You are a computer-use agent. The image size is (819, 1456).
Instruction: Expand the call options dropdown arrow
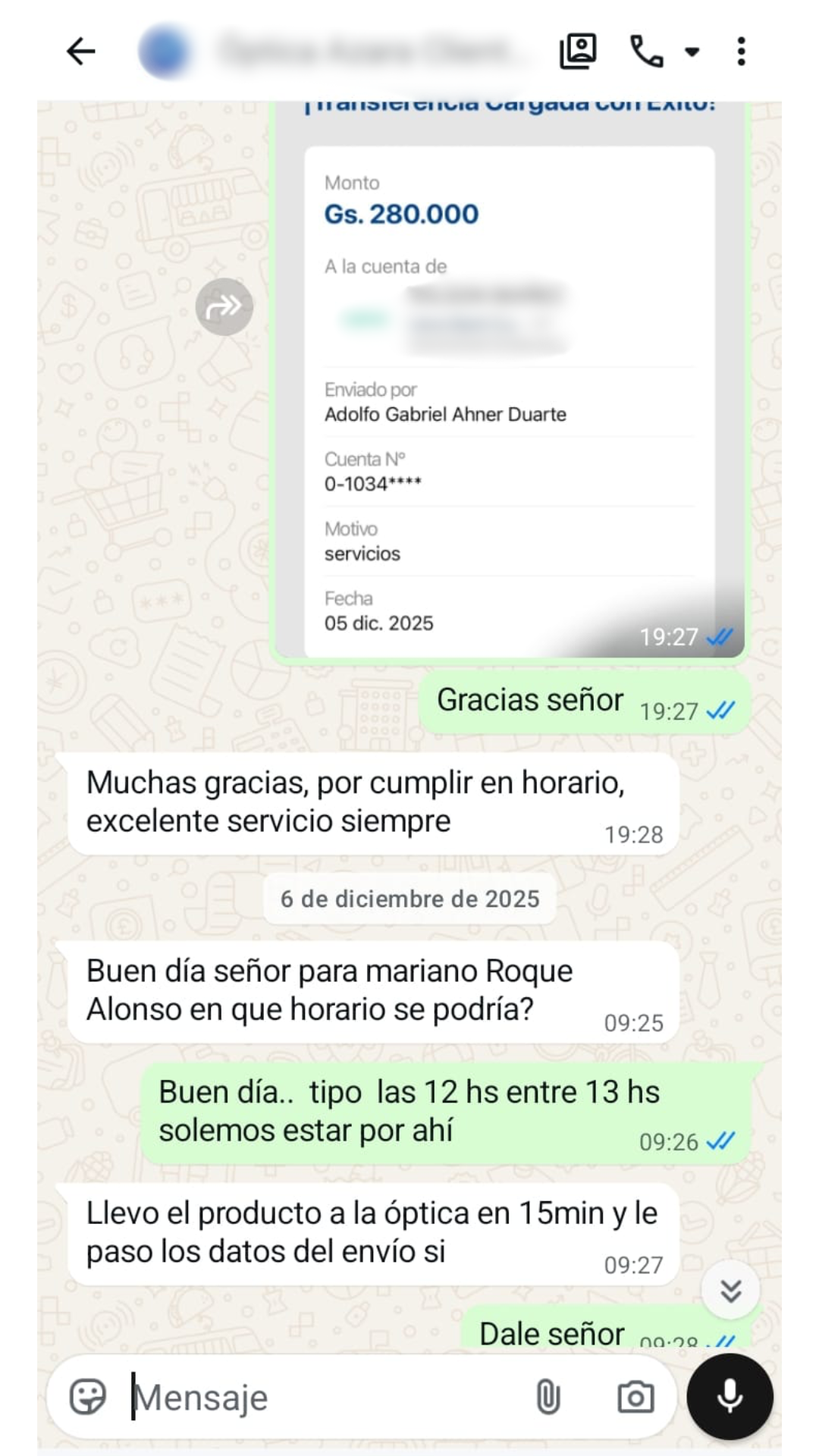692,51
